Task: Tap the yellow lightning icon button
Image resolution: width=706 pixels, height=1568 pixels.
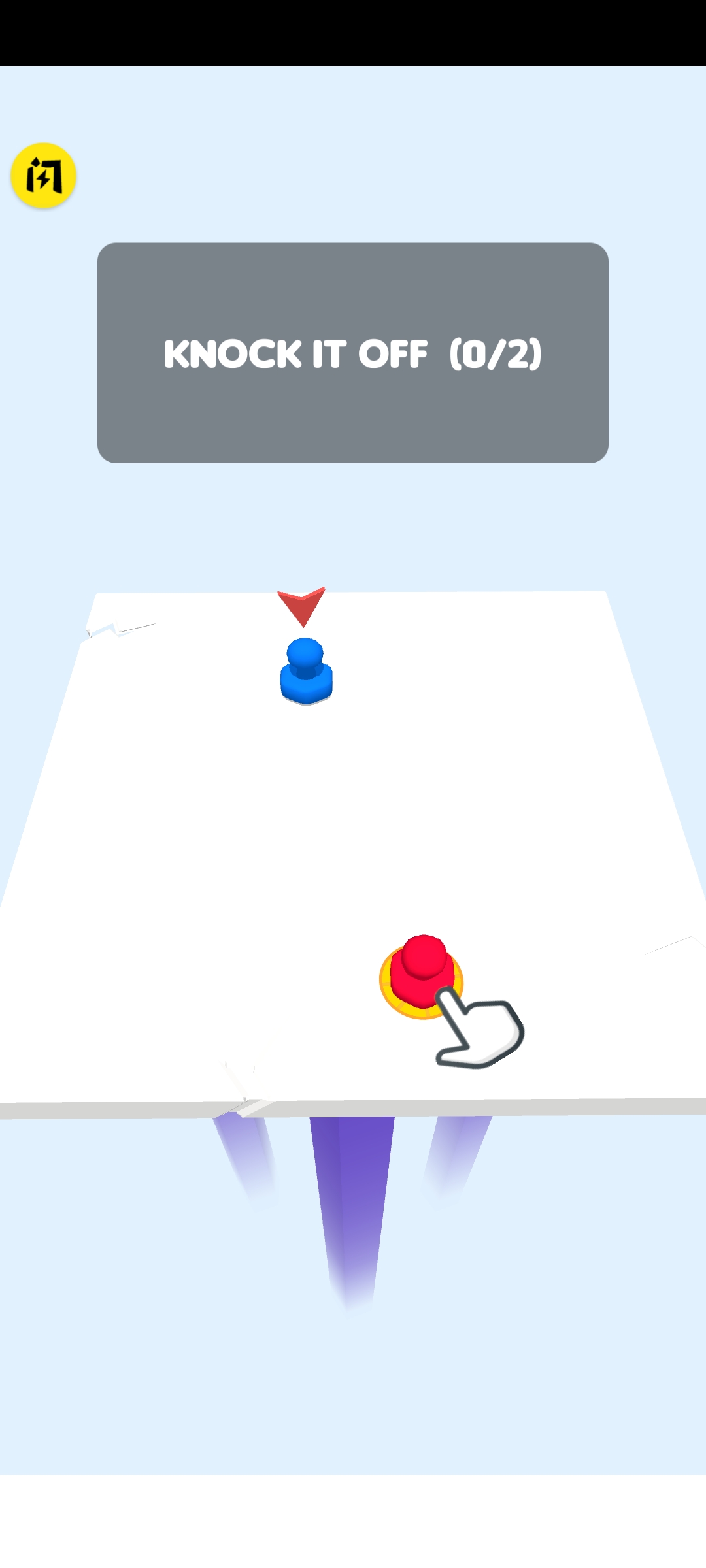Action: click(43, 175)
